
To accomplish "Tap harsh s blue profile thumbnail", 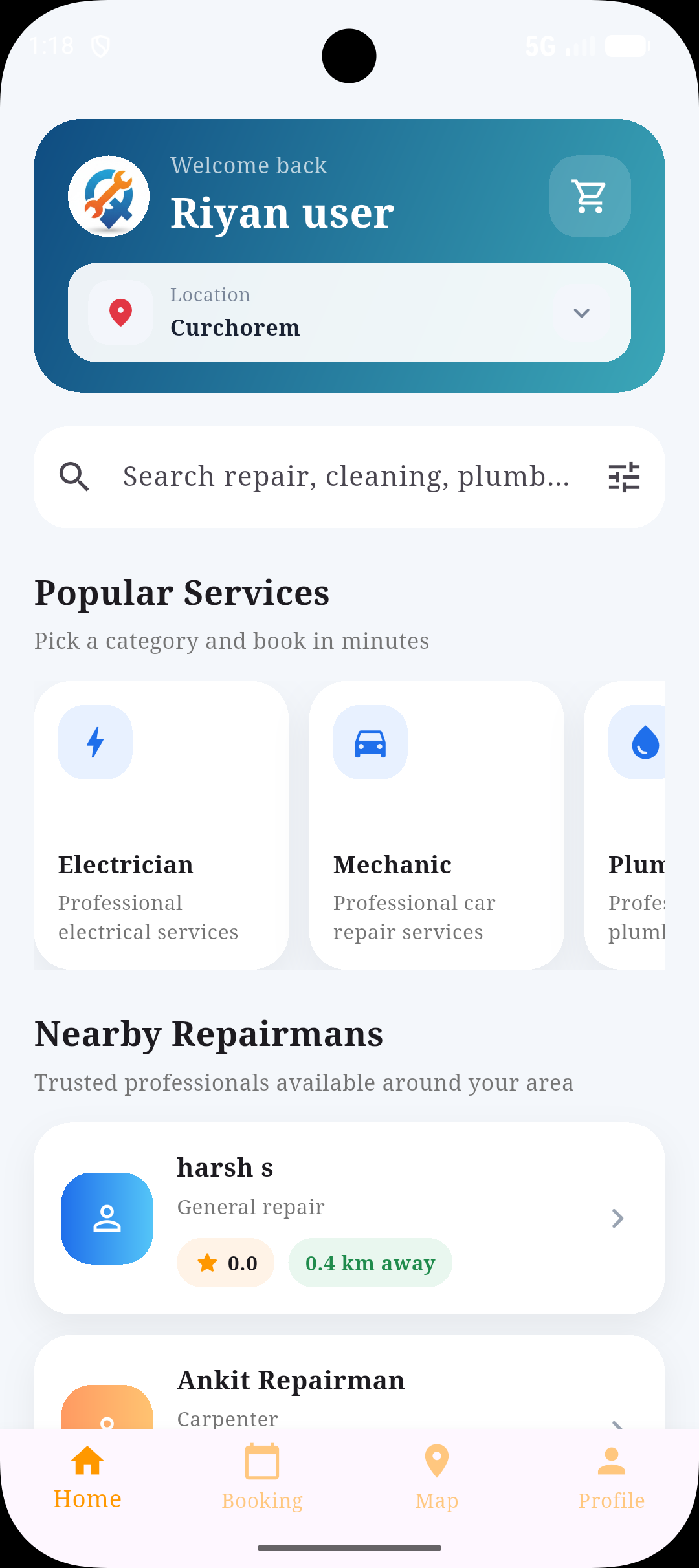I will click(x=106, y=1218).
